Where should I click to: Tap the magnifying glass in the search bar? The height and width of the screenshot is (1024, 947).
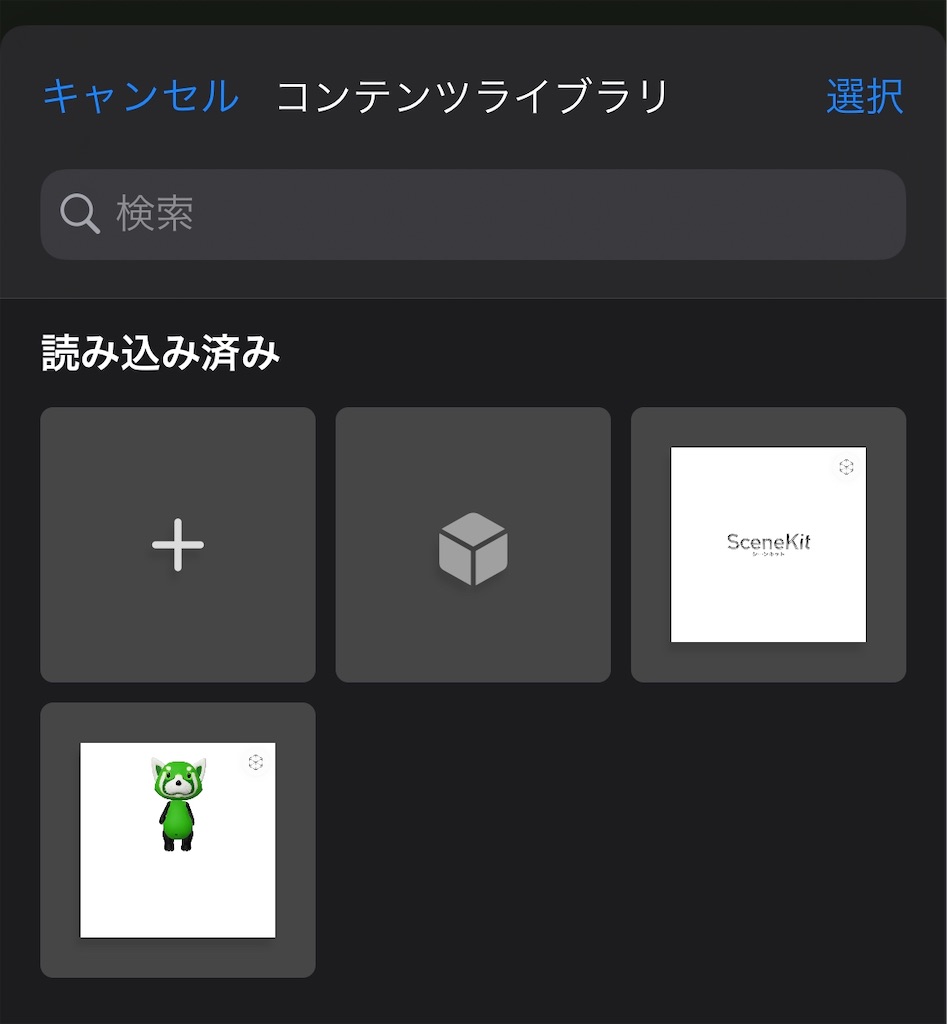pyautogui.click(x=78, y=213)
